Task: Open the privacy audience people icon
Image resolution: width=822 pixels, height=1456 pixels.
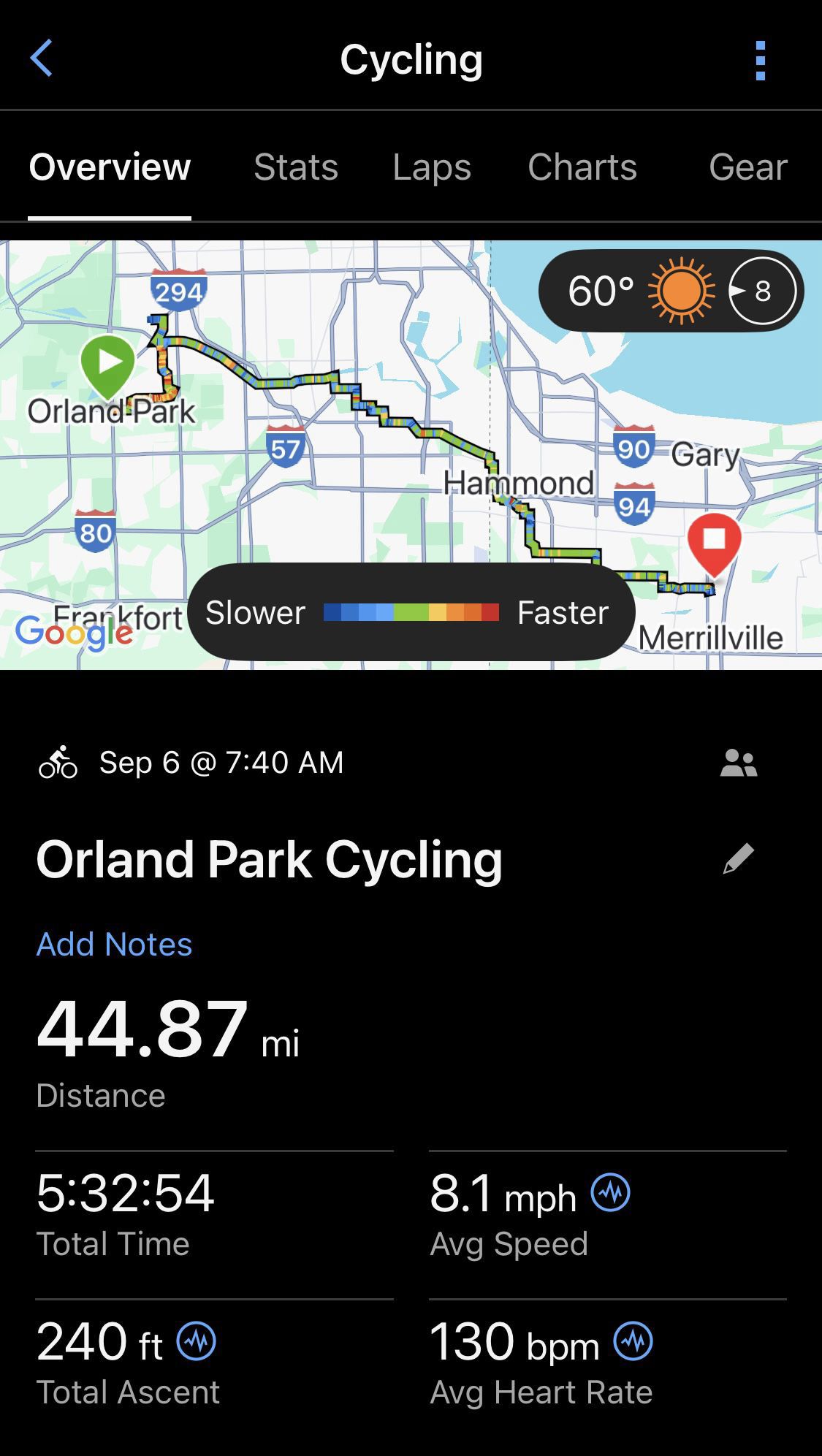Action: 739,763
